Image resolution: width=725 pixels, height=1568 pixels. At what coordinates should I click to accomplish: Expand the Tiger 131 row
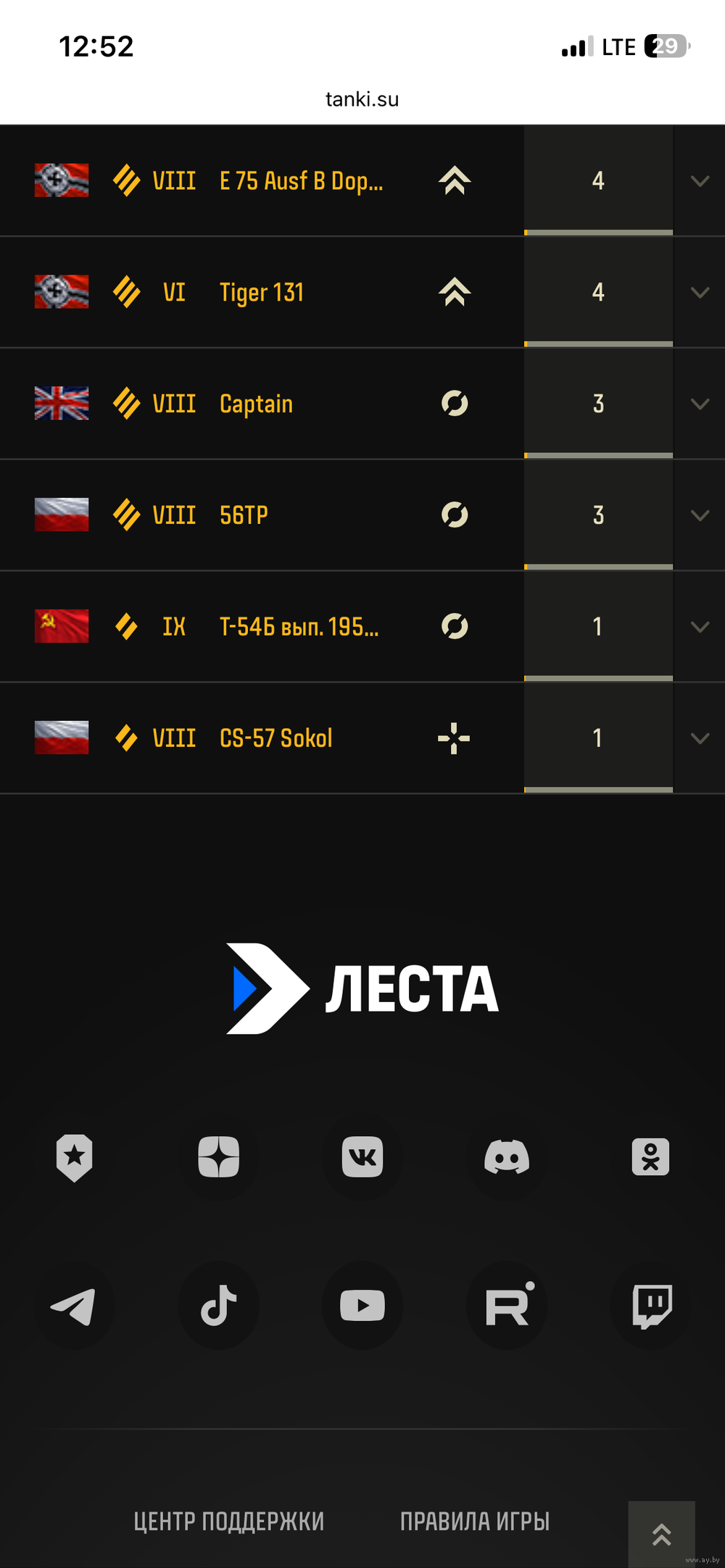click(700, 293)
